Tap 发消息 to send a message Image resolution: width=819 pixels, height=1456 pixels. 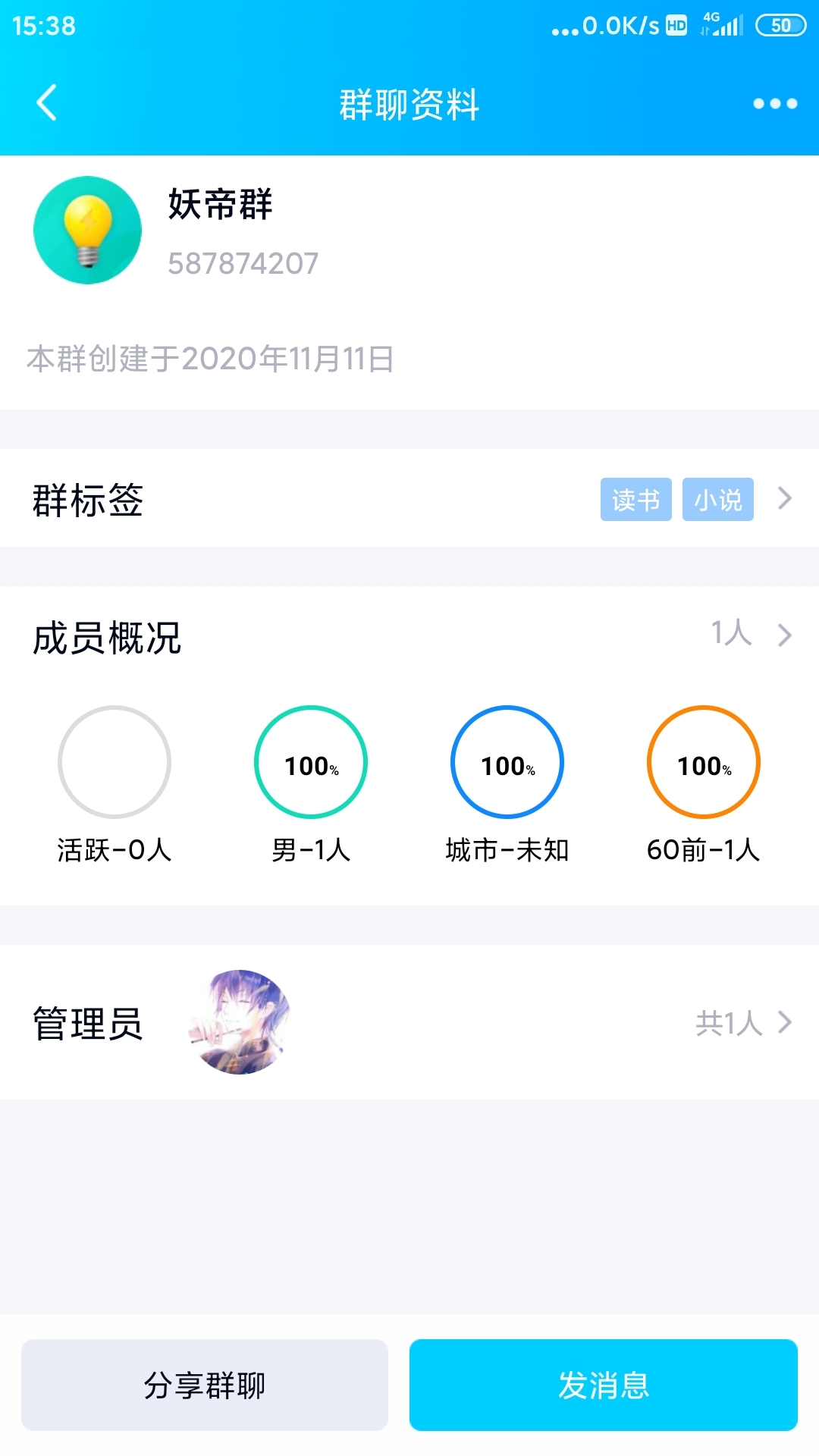(604, 1385)
